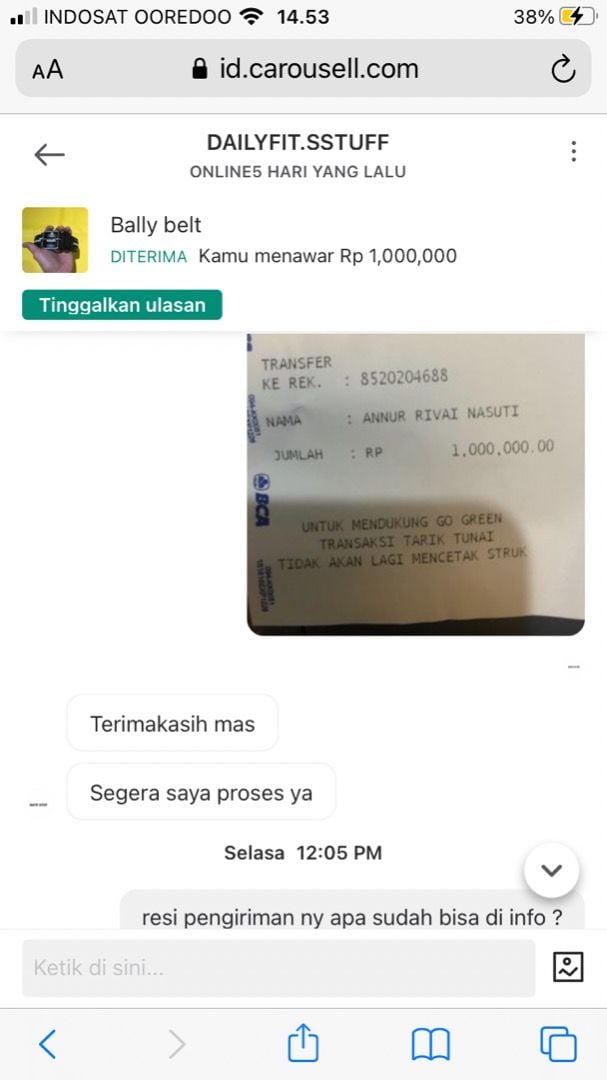Open the AA text size menu
This screenshot has width=607, height=1080.
point(47,69)
